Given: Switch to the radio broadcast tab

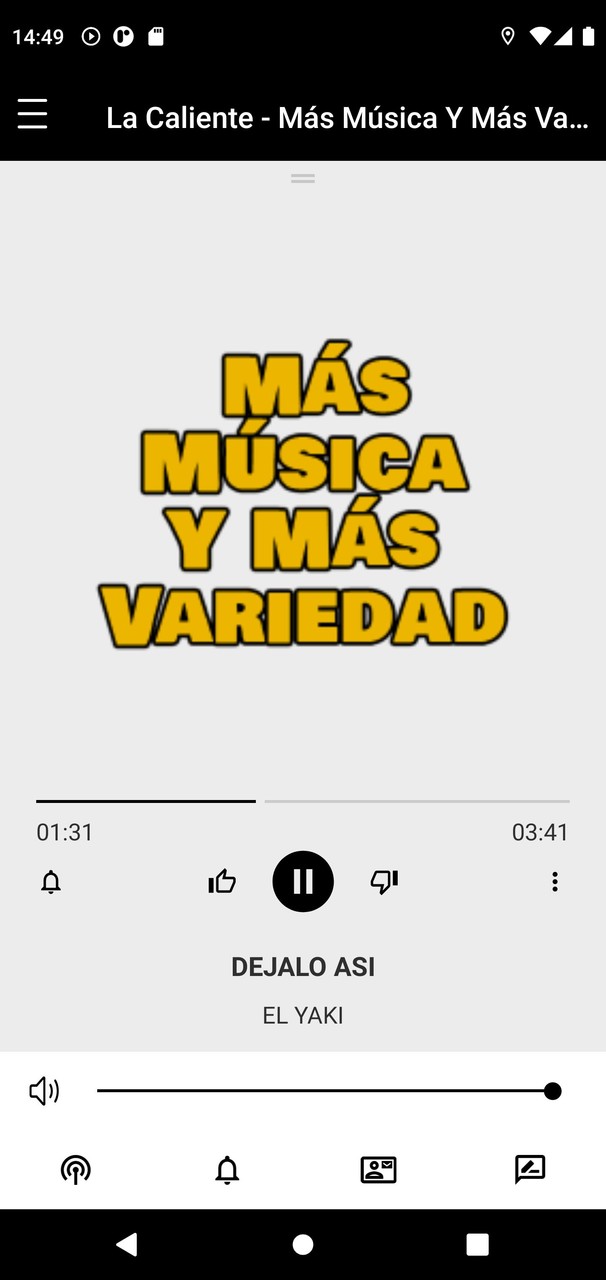Looking at the screenshot, I should click(x=76, y=1169).
